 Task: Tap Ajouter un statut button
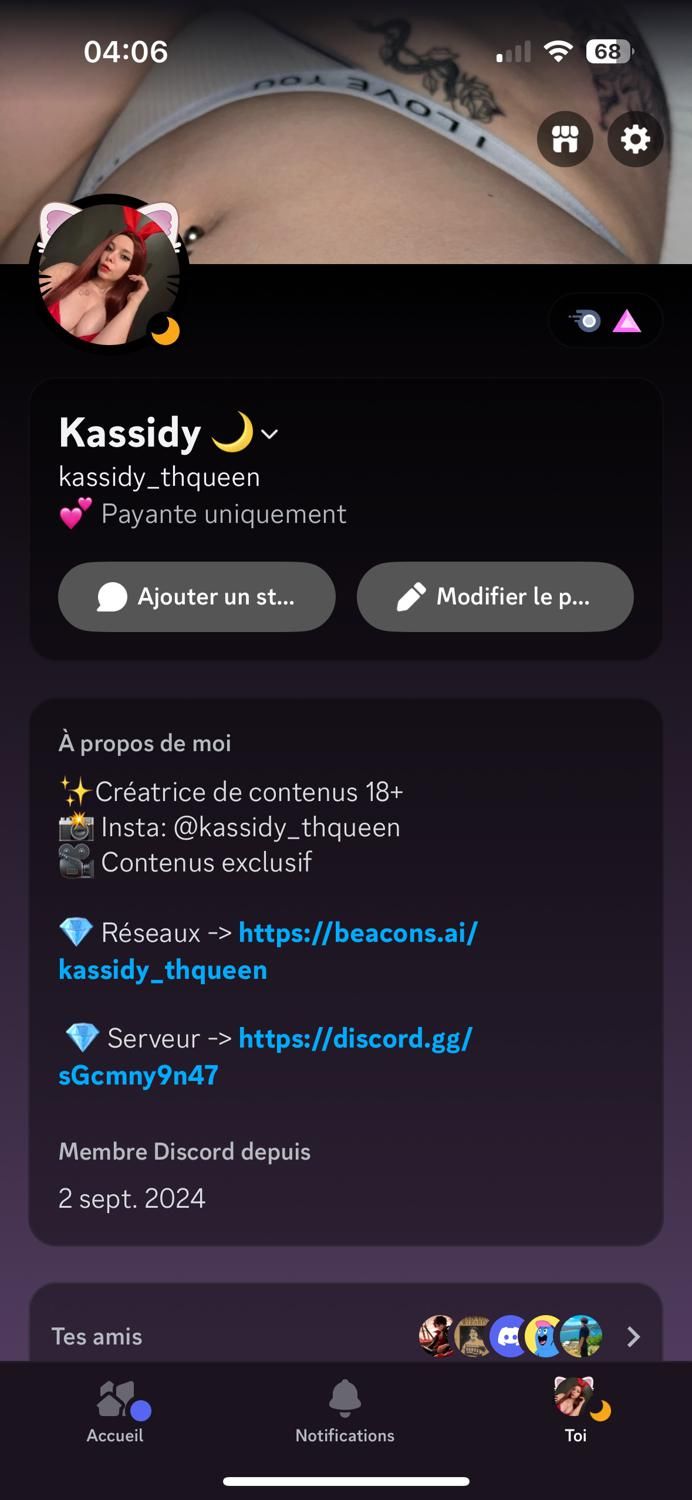[196, 597]
